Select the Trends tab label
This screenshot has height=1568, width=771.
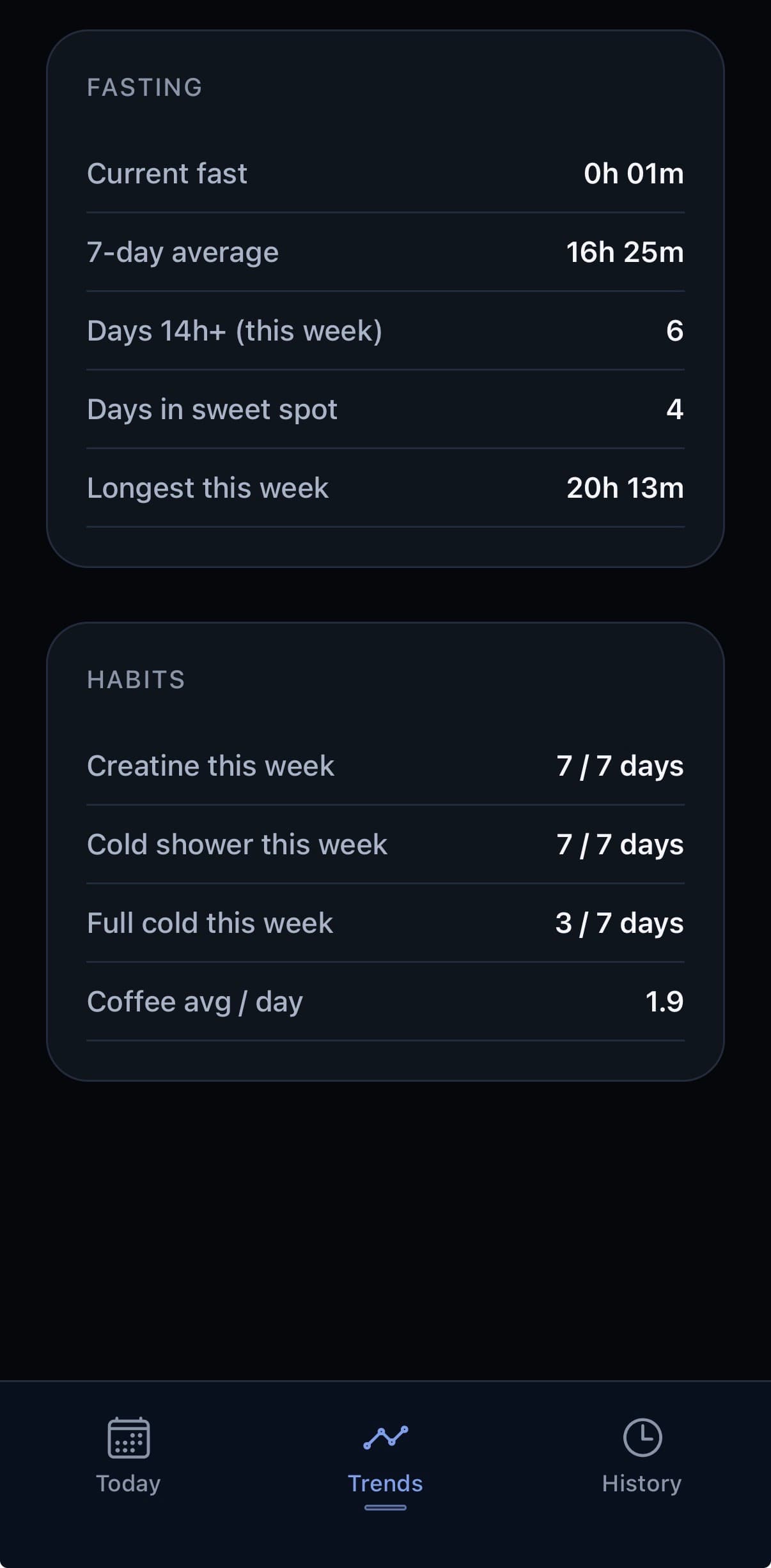click(x=385, y=1483)
